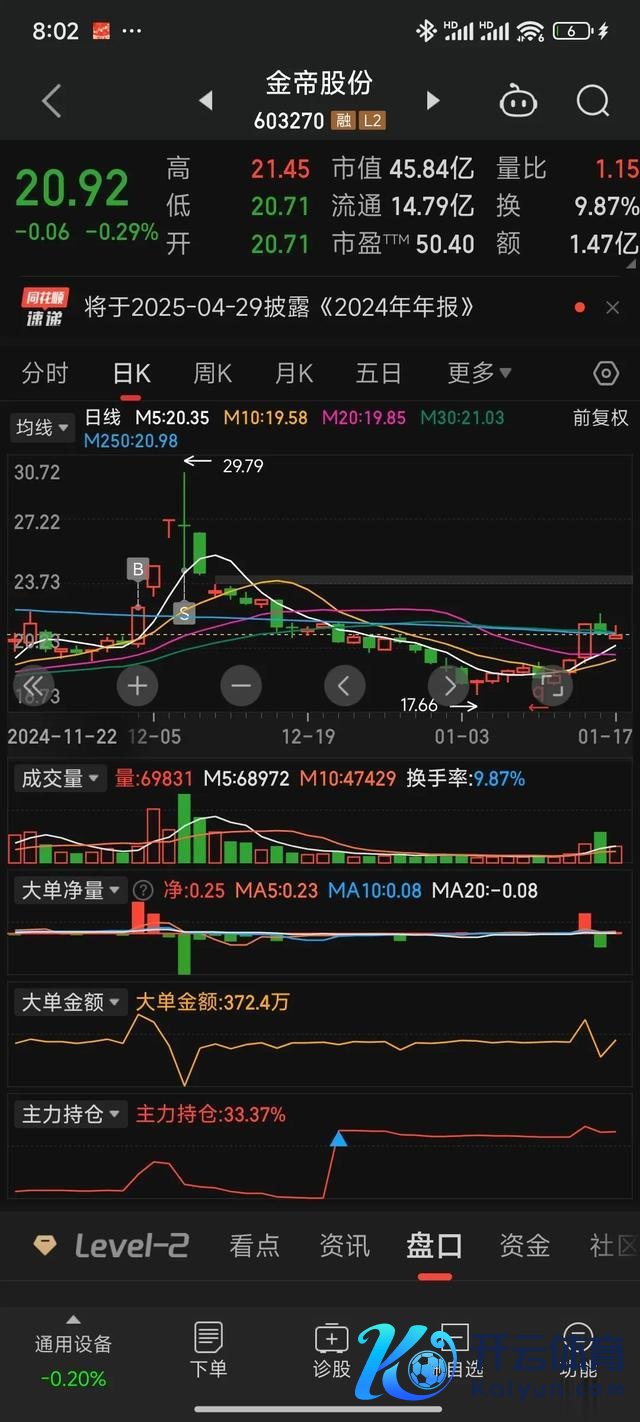This screenshot has height=1422, width=640.
Task: Open the 成交量 indicator dropdown
Action: (x=61, y=778)
